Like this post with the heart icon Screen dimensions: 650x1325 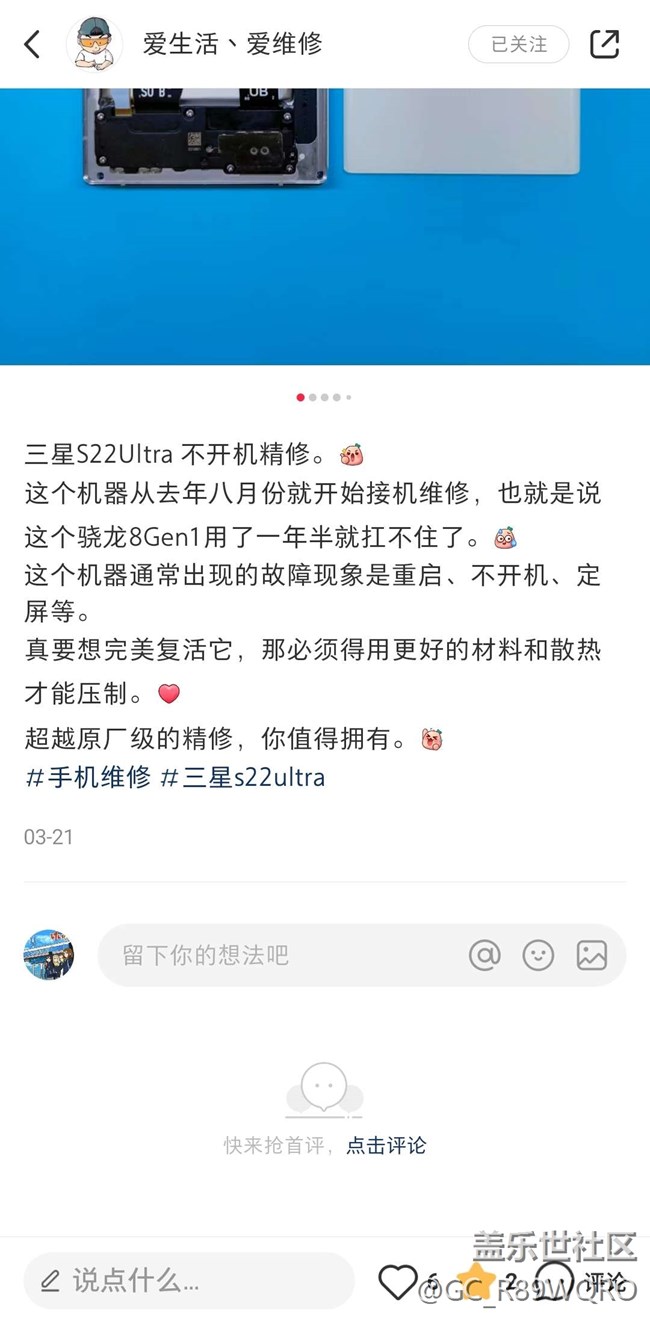[397, 1281]
